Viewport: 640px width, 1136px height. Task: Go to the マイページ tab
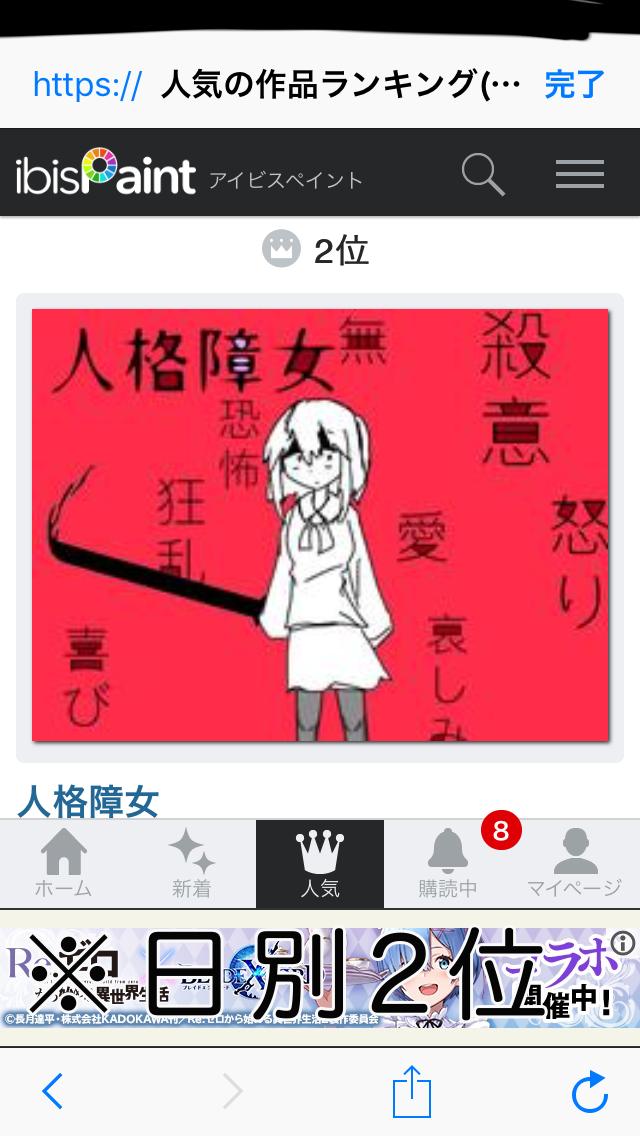click(575, 864)
